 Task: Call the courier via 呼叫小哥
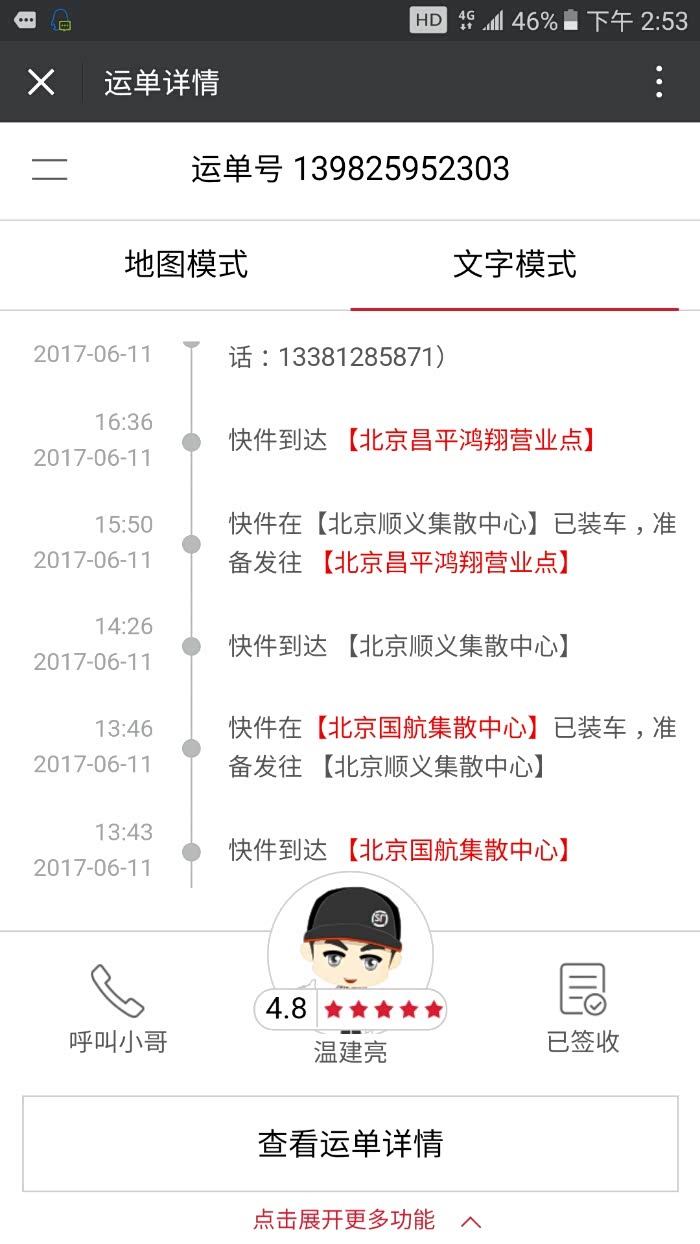[x=118, y=1008]
